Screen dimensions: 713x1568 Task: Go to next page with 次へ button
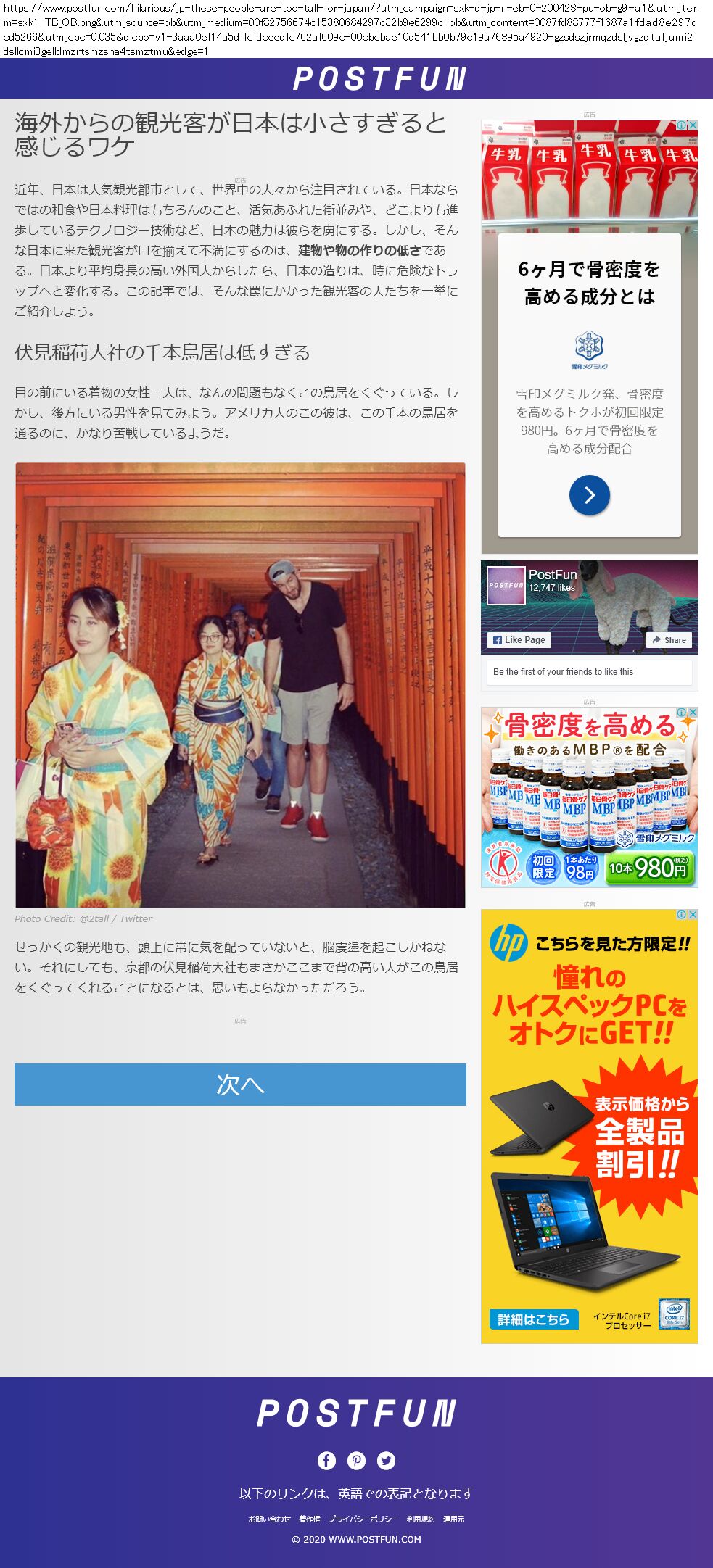coord(240,1084)
